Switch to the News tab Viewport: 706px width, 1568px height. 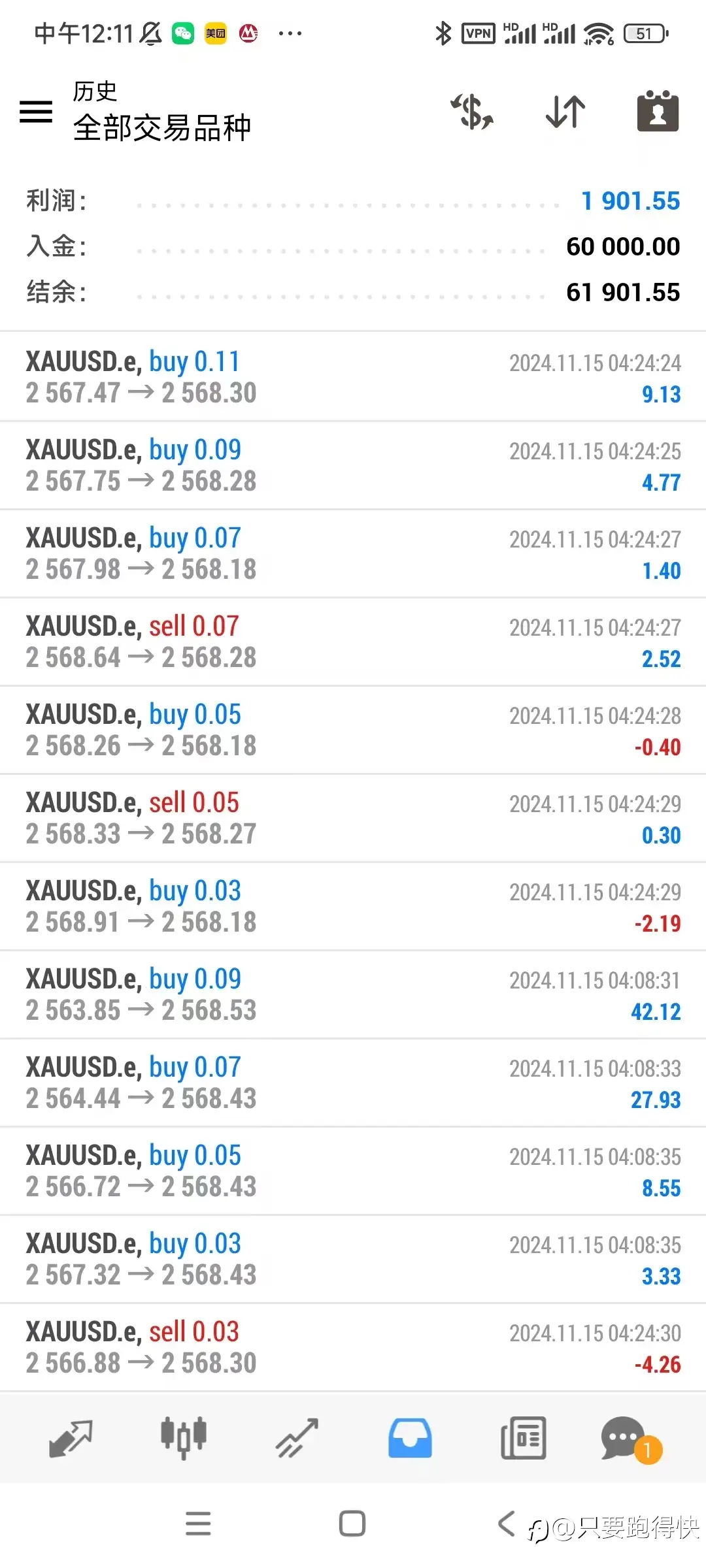[523, 1438]
